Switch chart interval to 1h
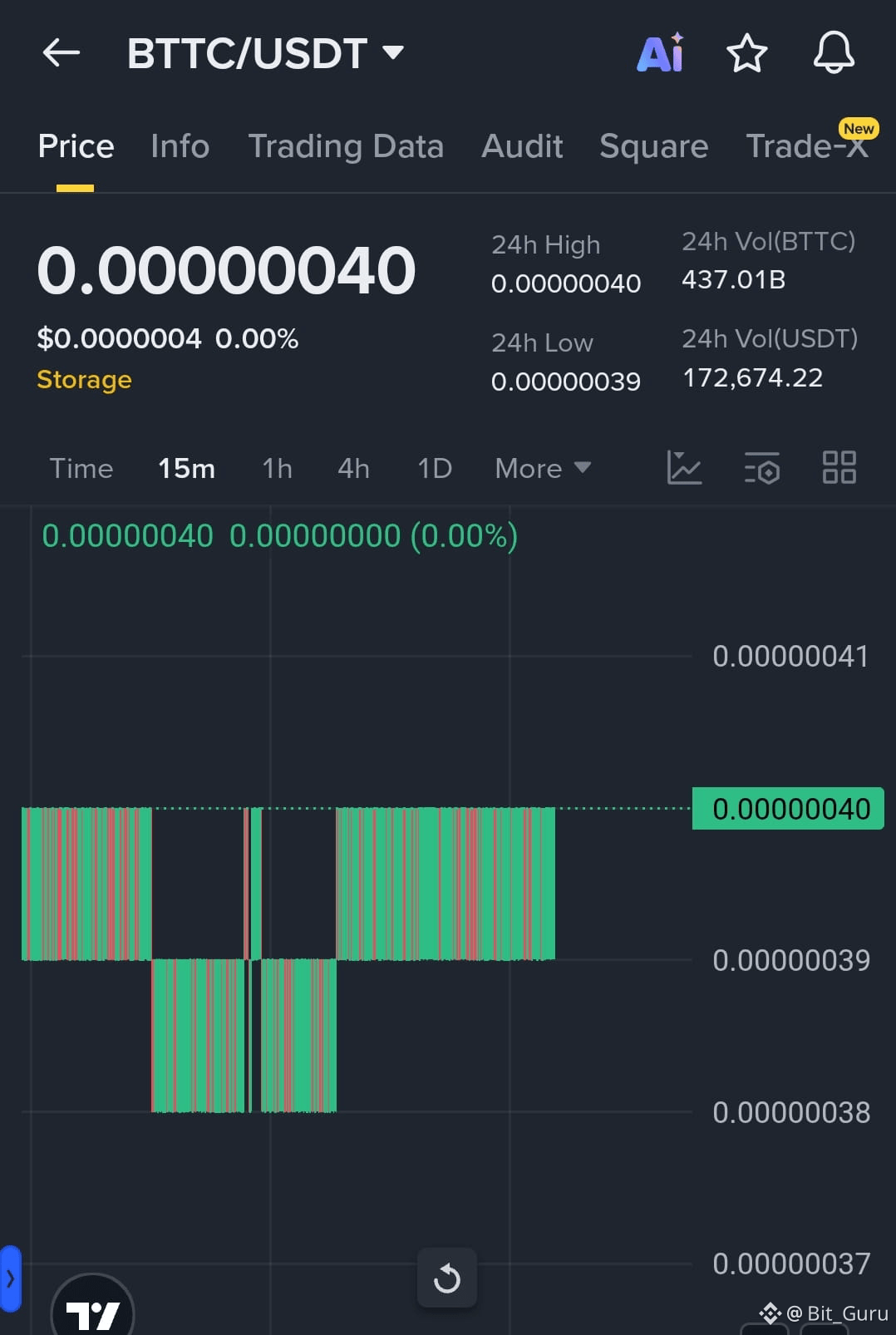Image resolution: width=896 pixels, height=1335 pixels. (x=277, y=469)
